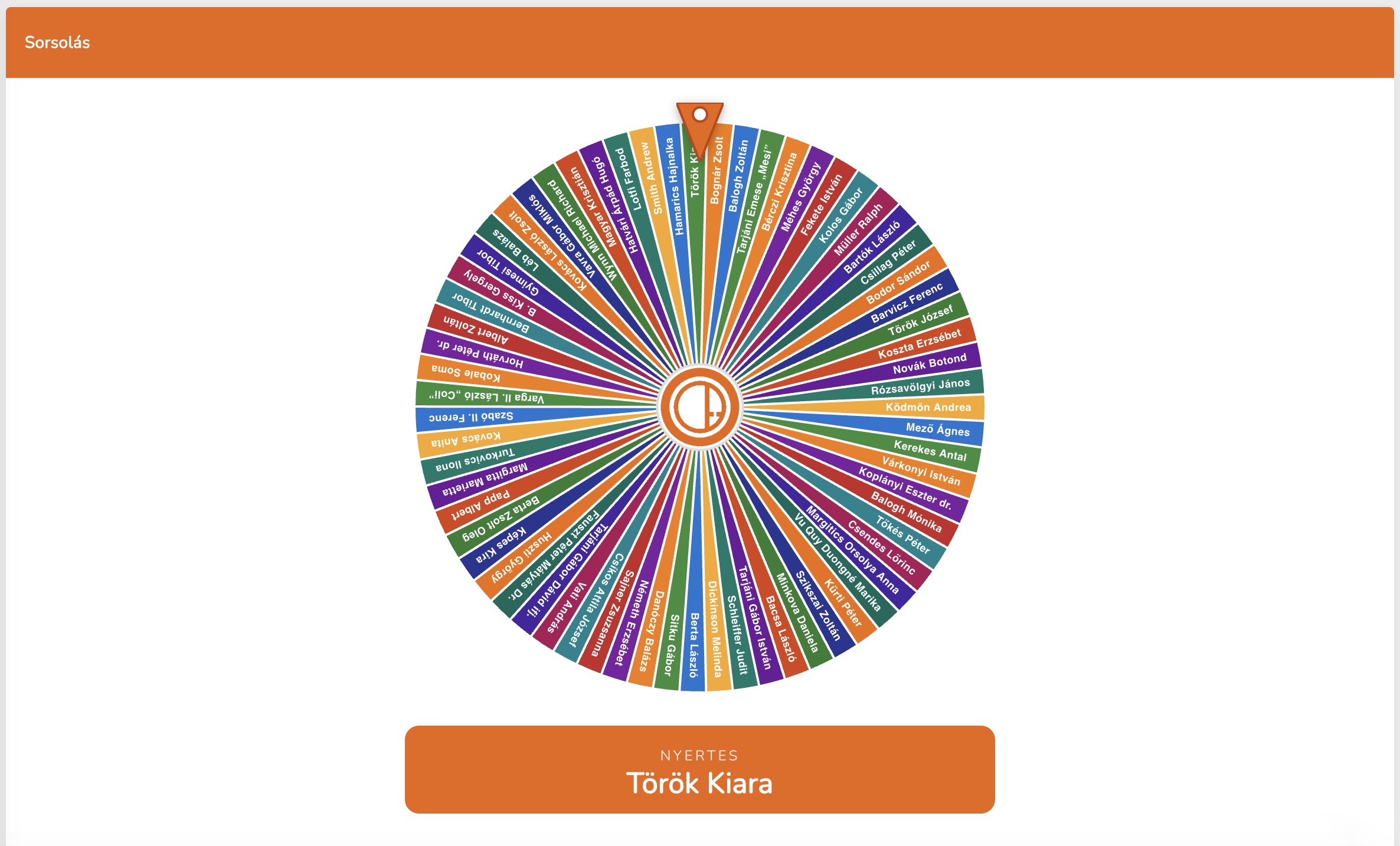
Task: Tap the wheel's center hub to spin
Action: click(699, 407)
